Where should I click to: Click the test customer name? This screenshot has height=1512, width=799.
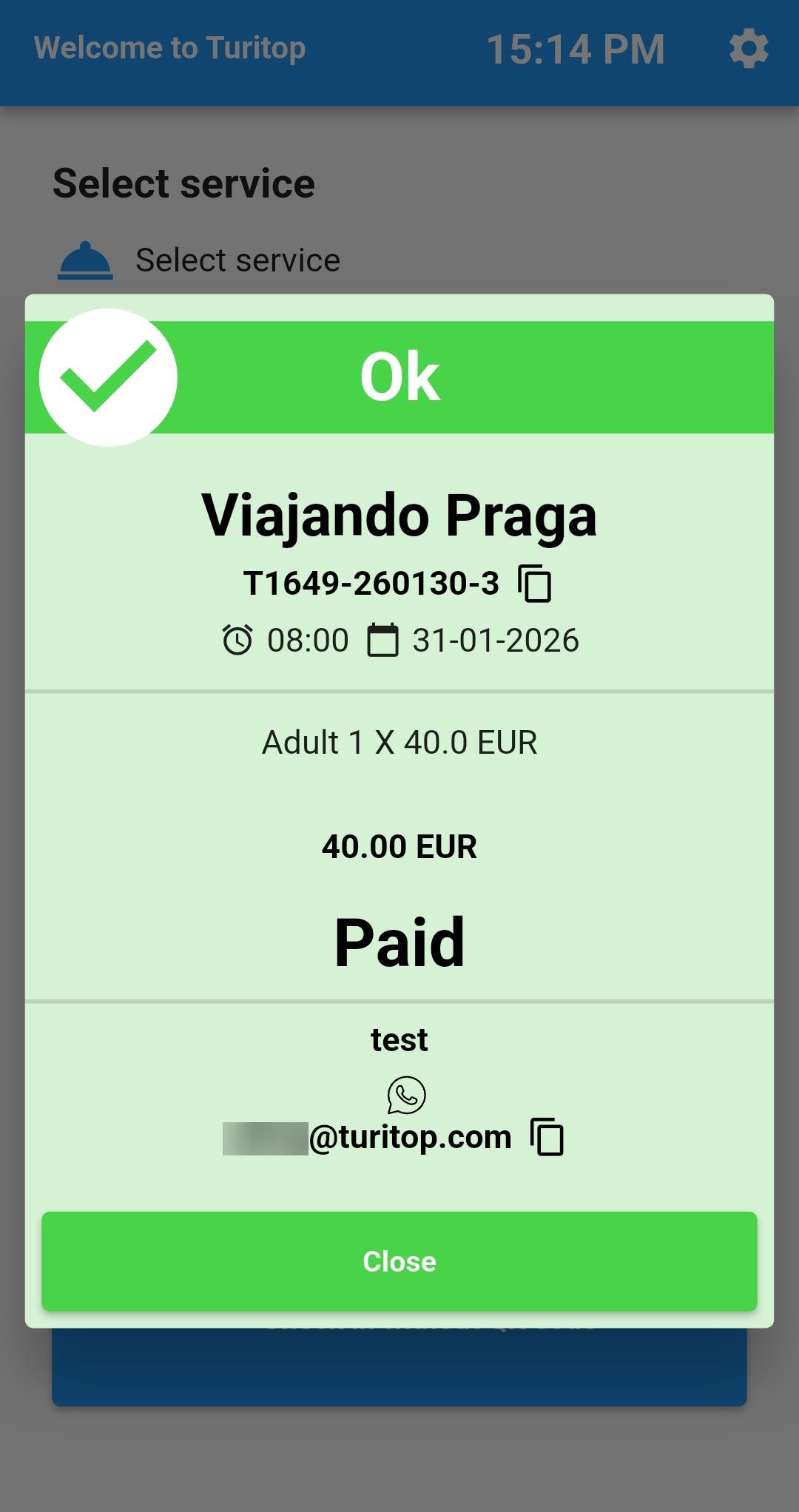click(x=399, y=1039)
